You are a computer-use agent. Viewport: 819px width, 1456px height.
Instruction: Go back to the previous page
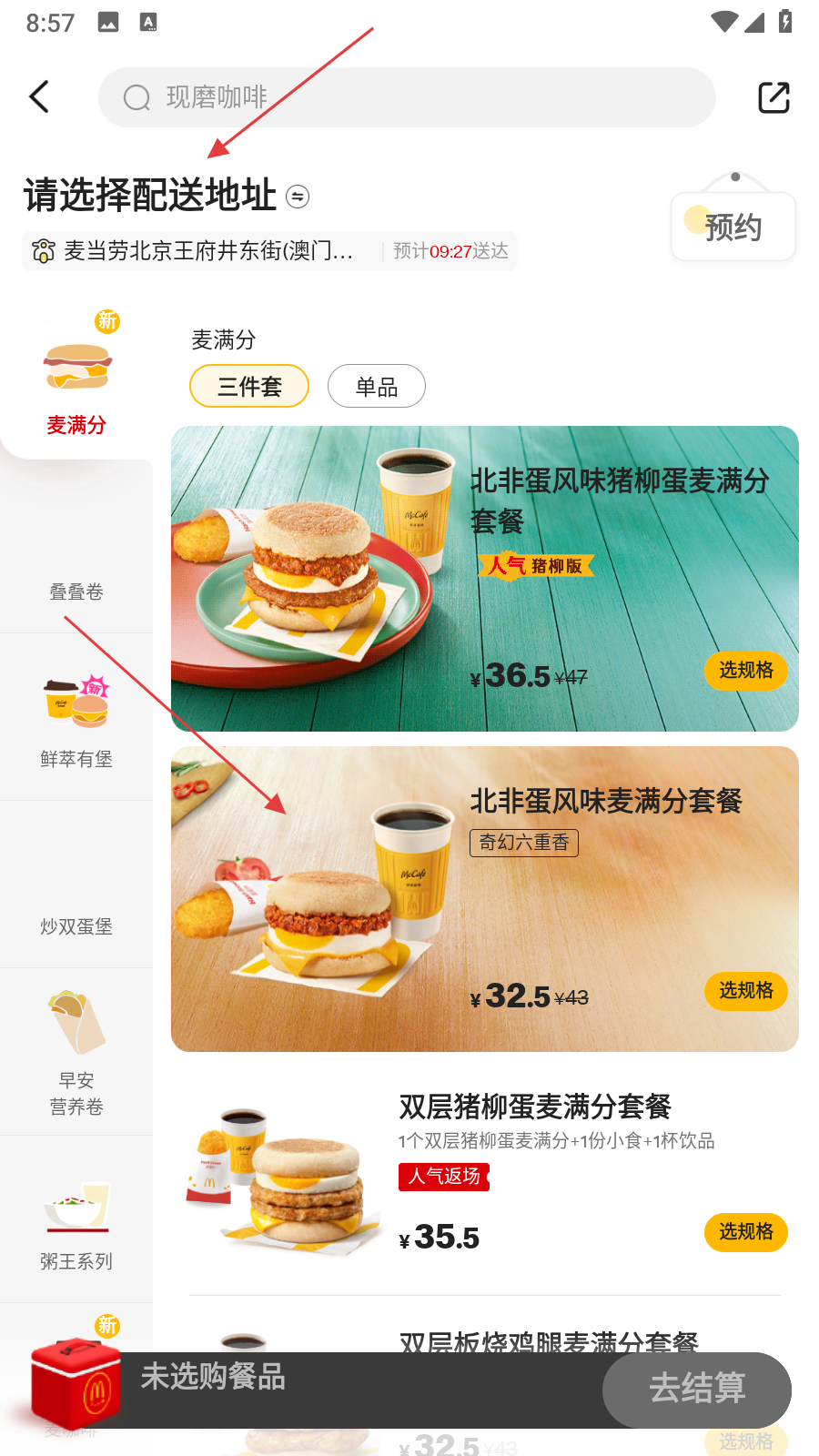point(39,96)
